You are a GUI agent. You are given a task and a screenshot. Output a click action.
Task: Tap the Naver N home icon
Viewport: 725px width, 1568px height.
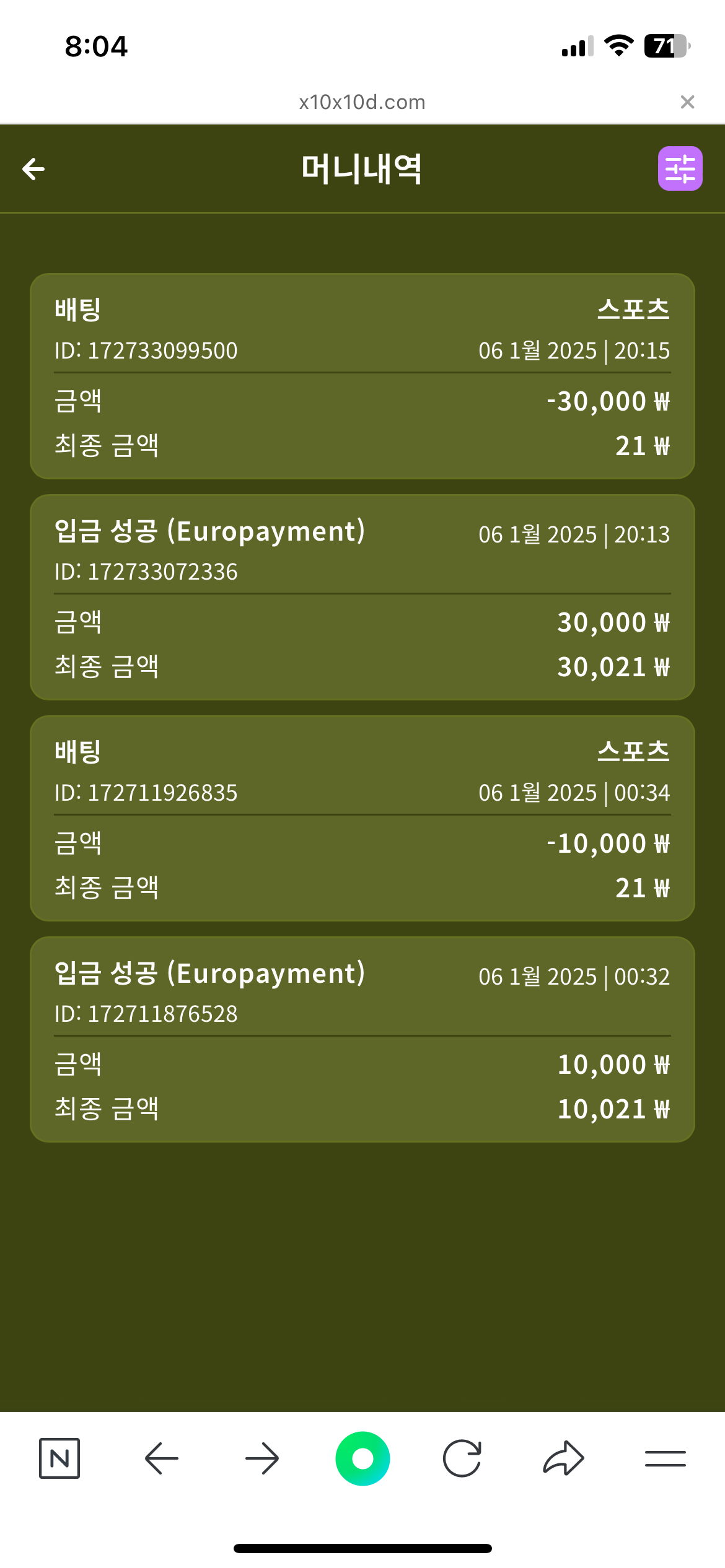pyautogui.click(x=59, y=1458)
